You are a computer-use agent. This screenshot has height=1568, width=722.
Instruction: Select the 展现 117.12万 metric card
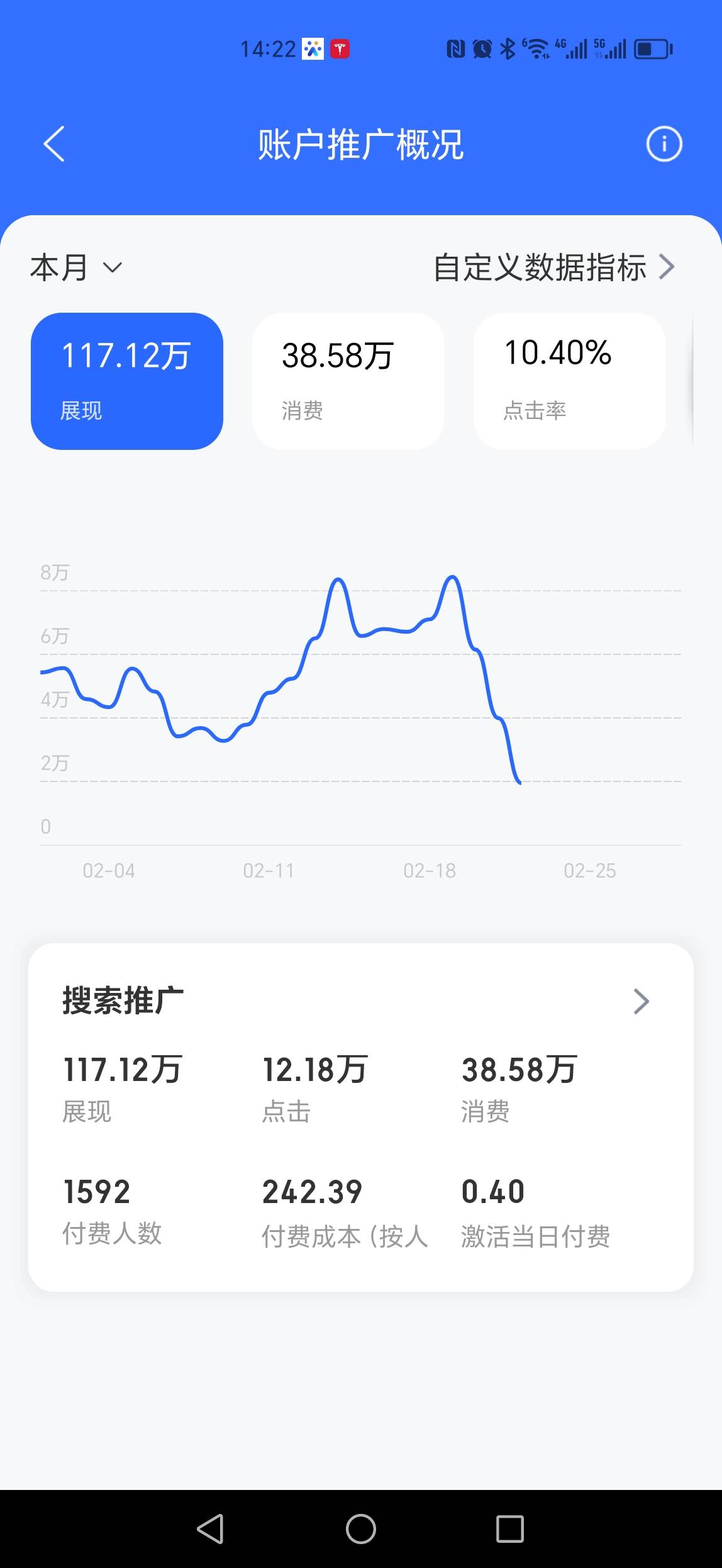[x=127, y=381]
